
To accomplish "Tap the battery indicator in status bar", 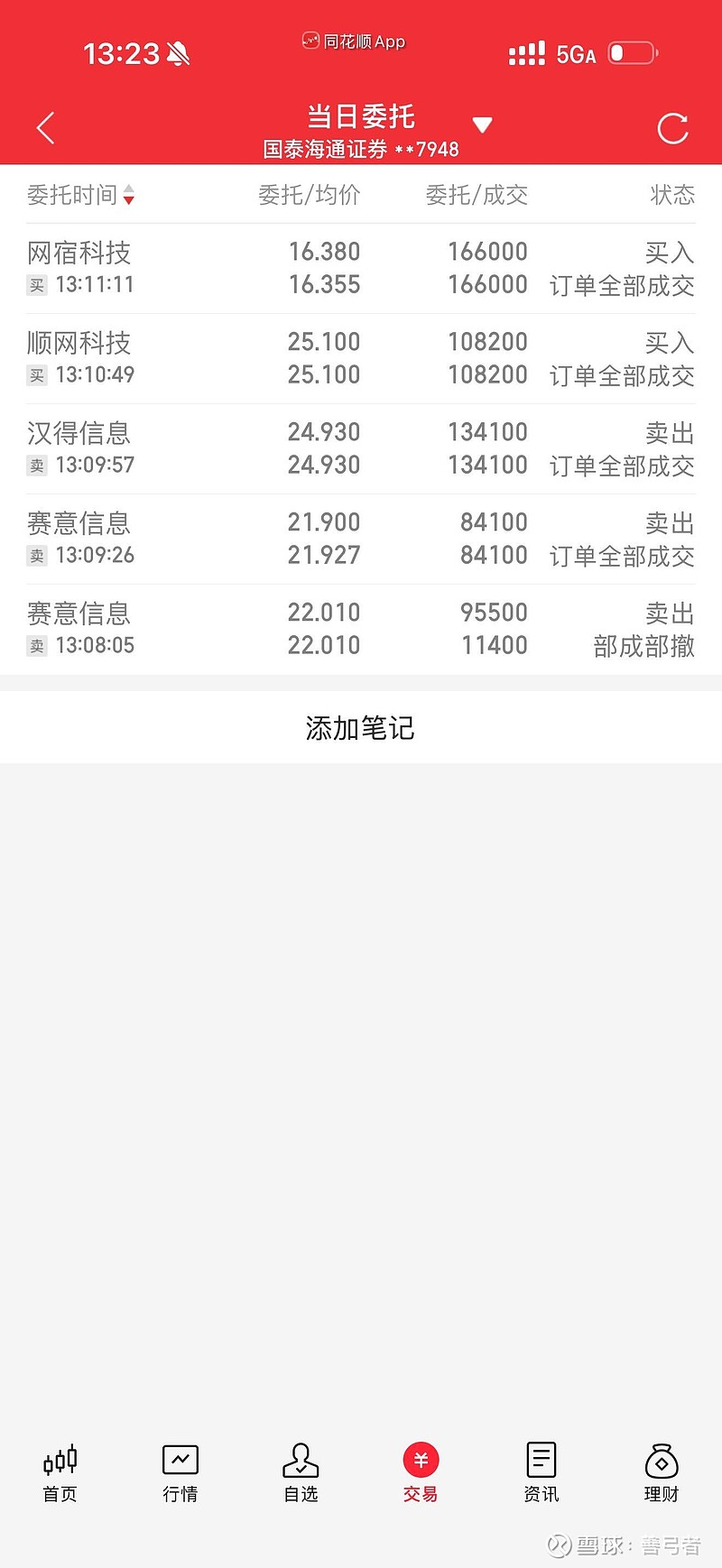I will coord(631,52).
